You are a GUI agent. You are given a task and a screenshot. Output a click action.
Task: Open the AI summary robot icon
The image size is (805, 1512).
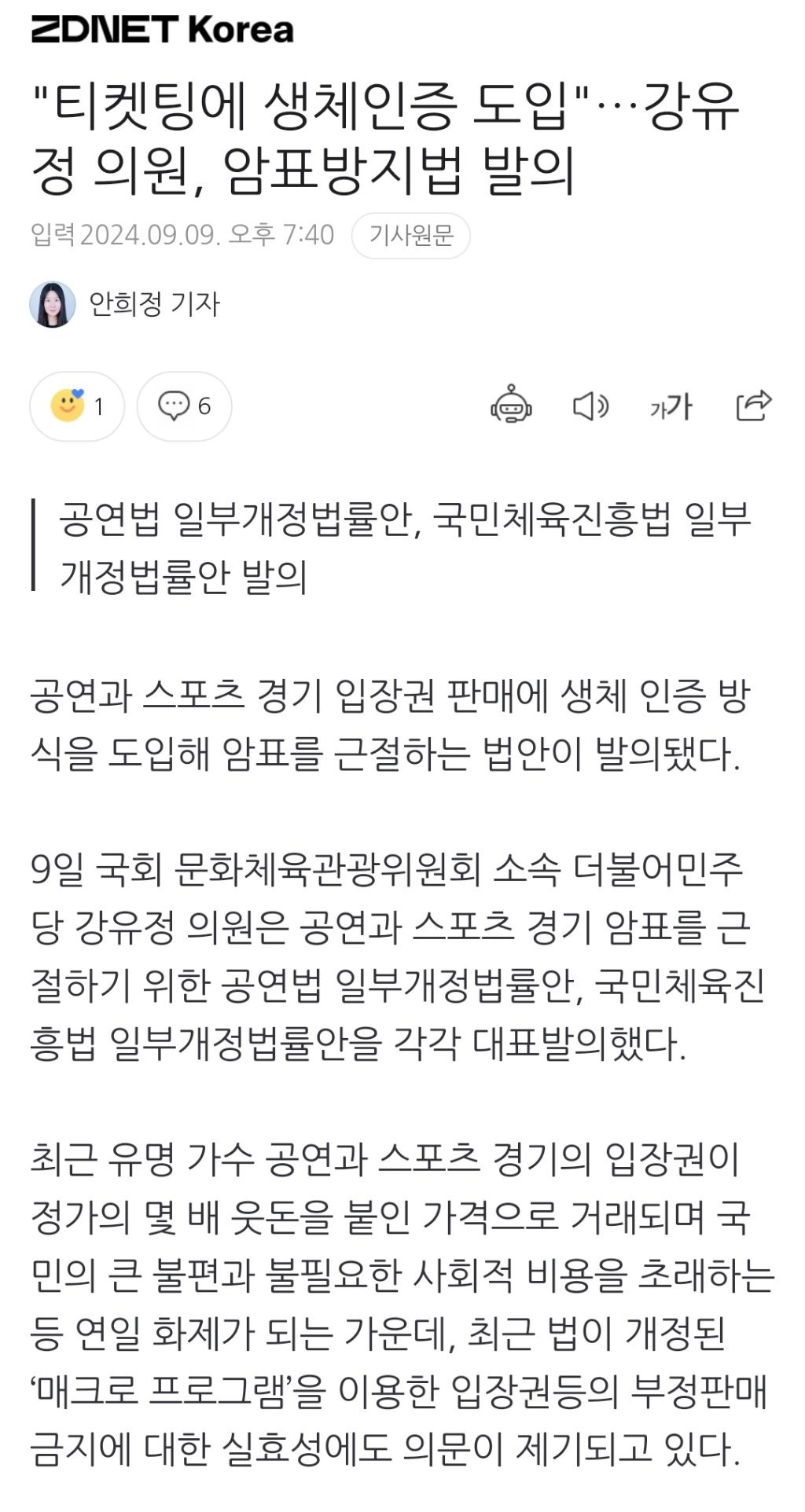pos(511,406)
